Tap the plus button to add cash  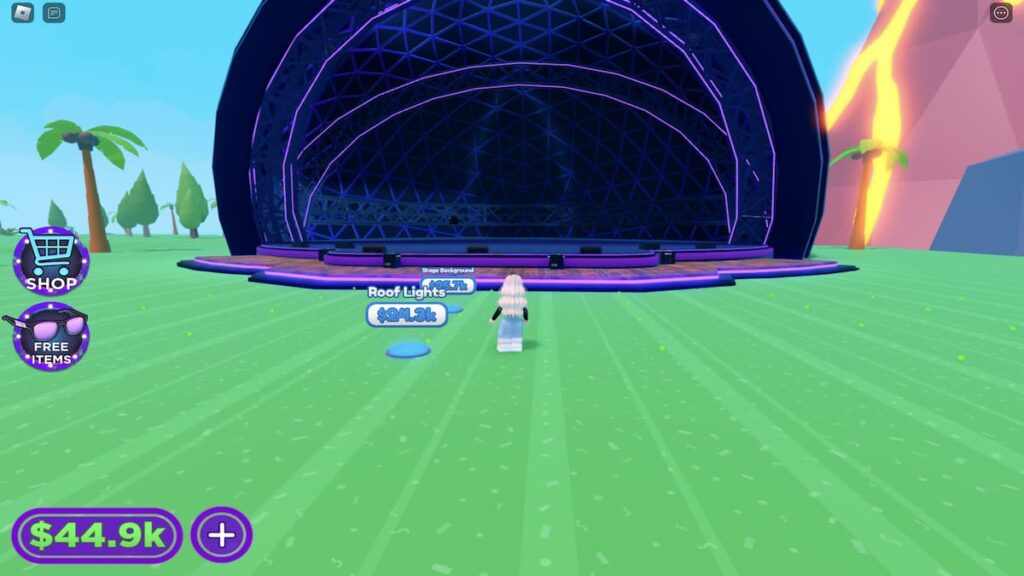click(x=221, y=535)
